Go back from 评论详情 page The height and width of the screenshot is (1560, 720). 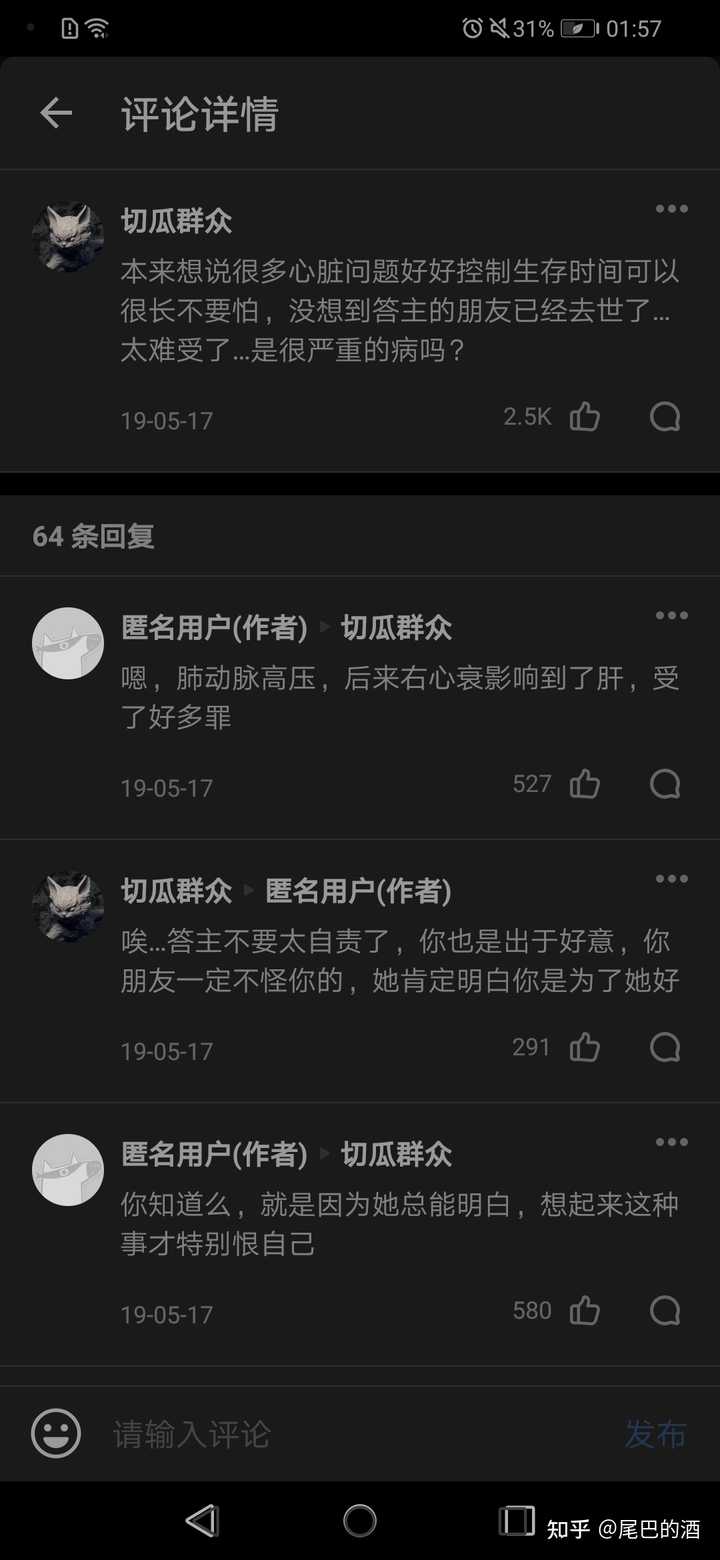click(x=56, y=114)
